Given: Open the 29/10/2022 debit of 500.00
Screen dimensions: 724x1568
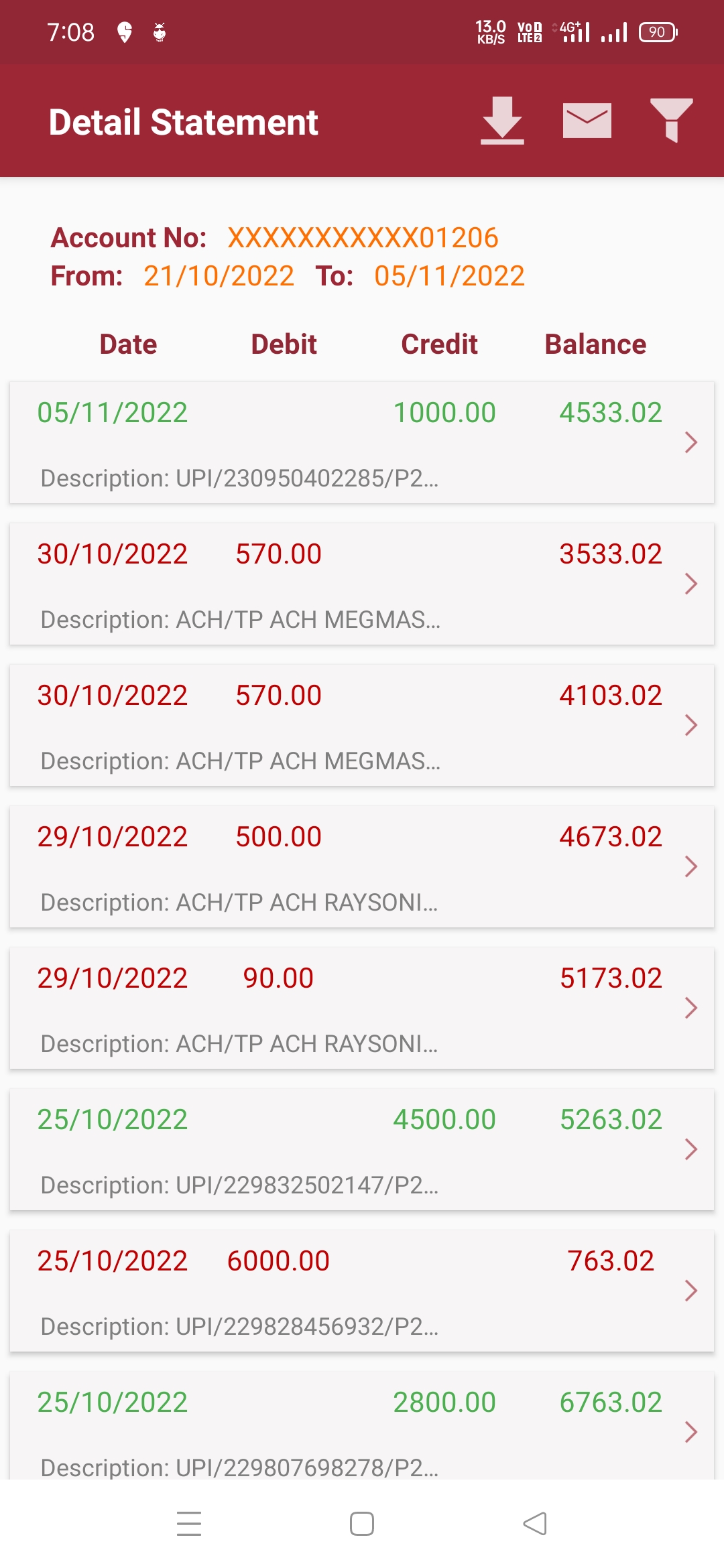Looking at the screenshot, I should point(362,866).
